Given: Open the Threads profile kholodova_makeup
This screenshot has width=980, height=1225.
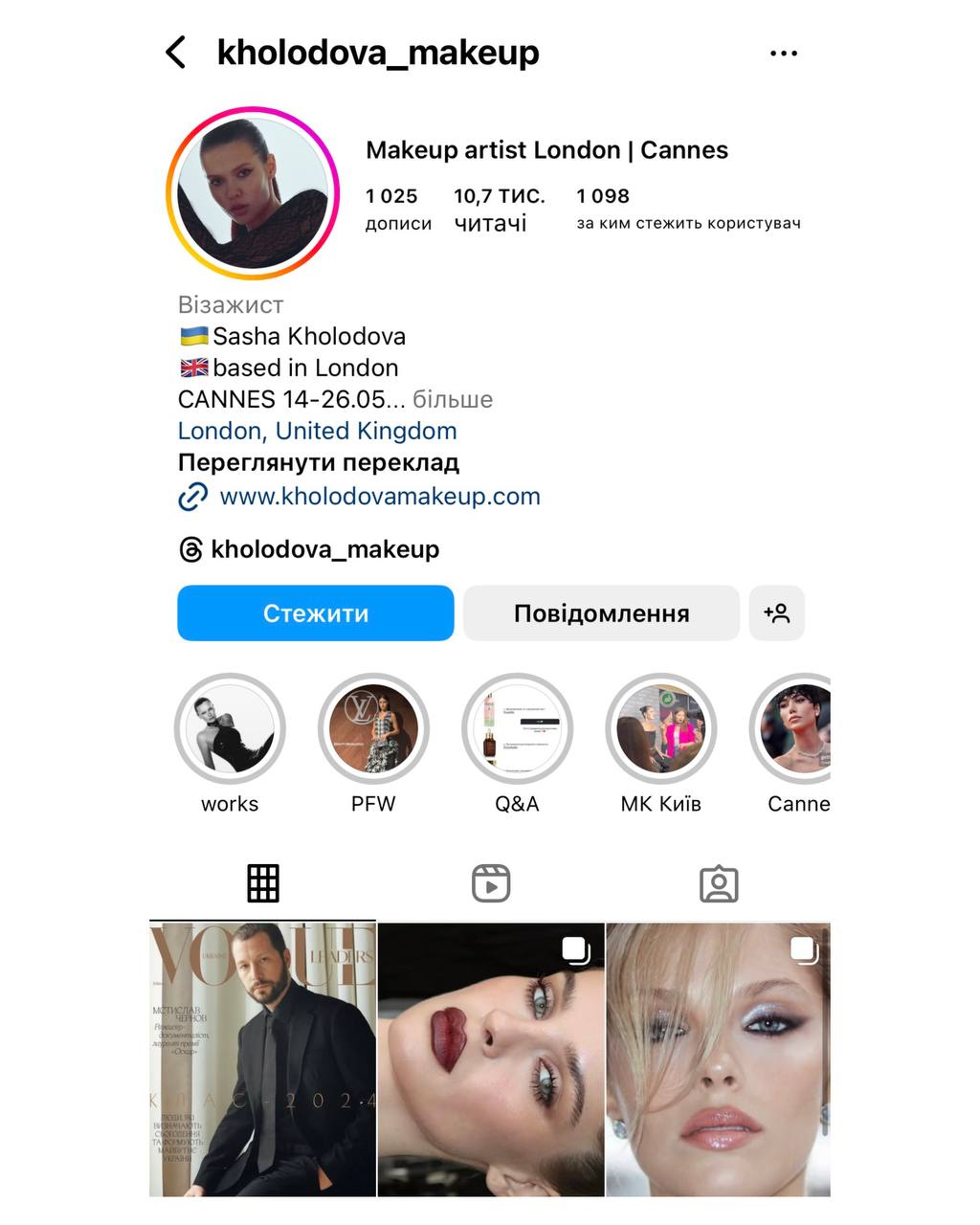Looking at the screenshot, I should click(323, 549).
